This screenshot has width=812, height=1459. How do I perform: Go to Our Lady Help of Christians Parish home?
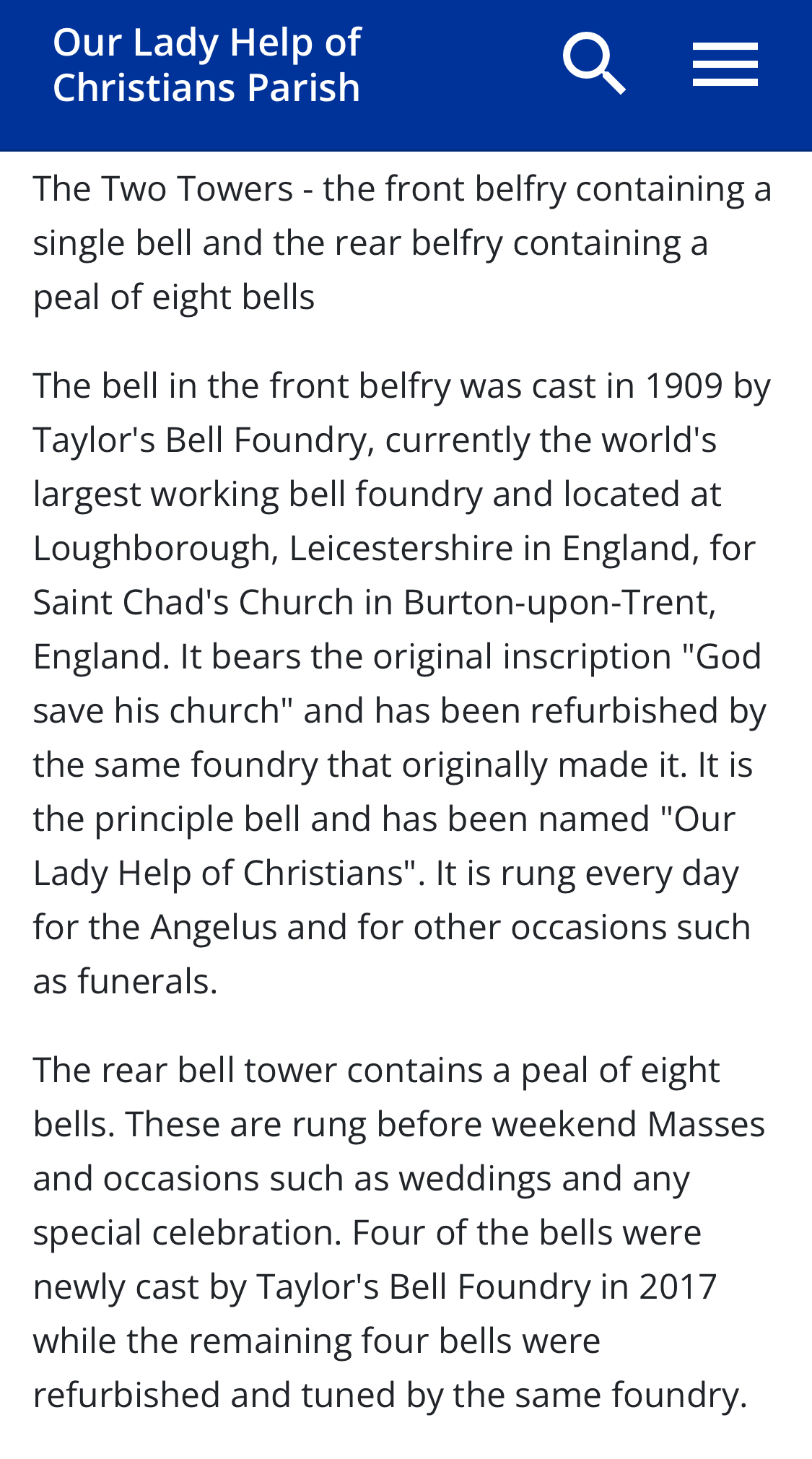pyautogui.click(x=206, y=65)
